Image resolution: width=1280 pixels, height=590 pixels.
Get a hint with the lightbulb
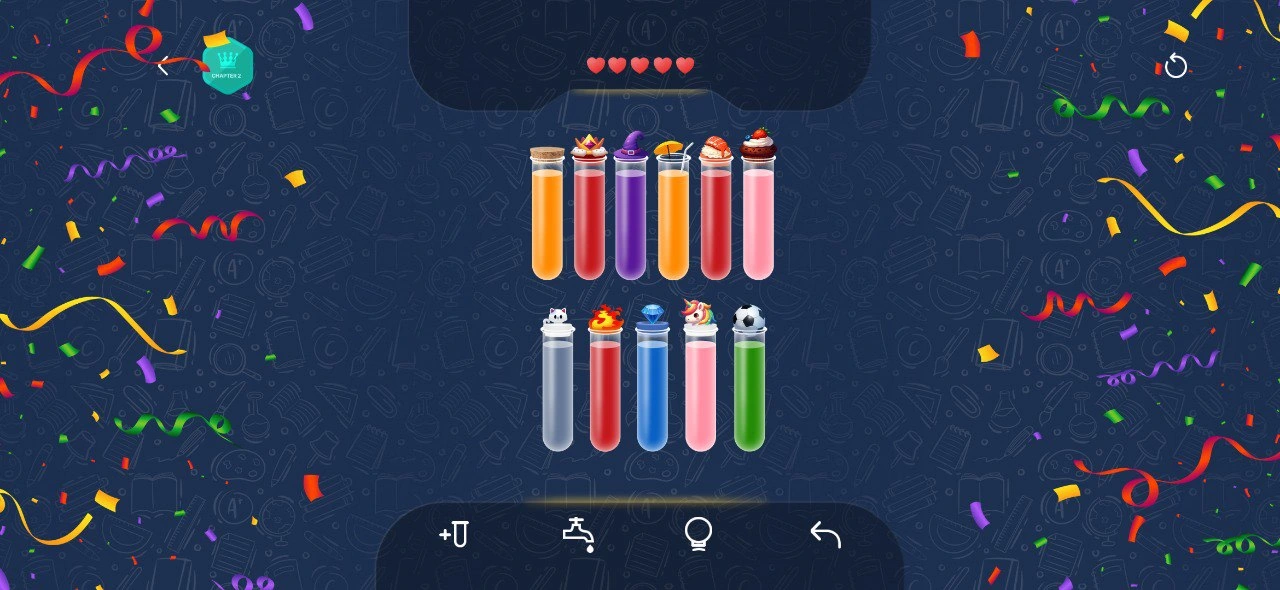[x=698, y=535]
